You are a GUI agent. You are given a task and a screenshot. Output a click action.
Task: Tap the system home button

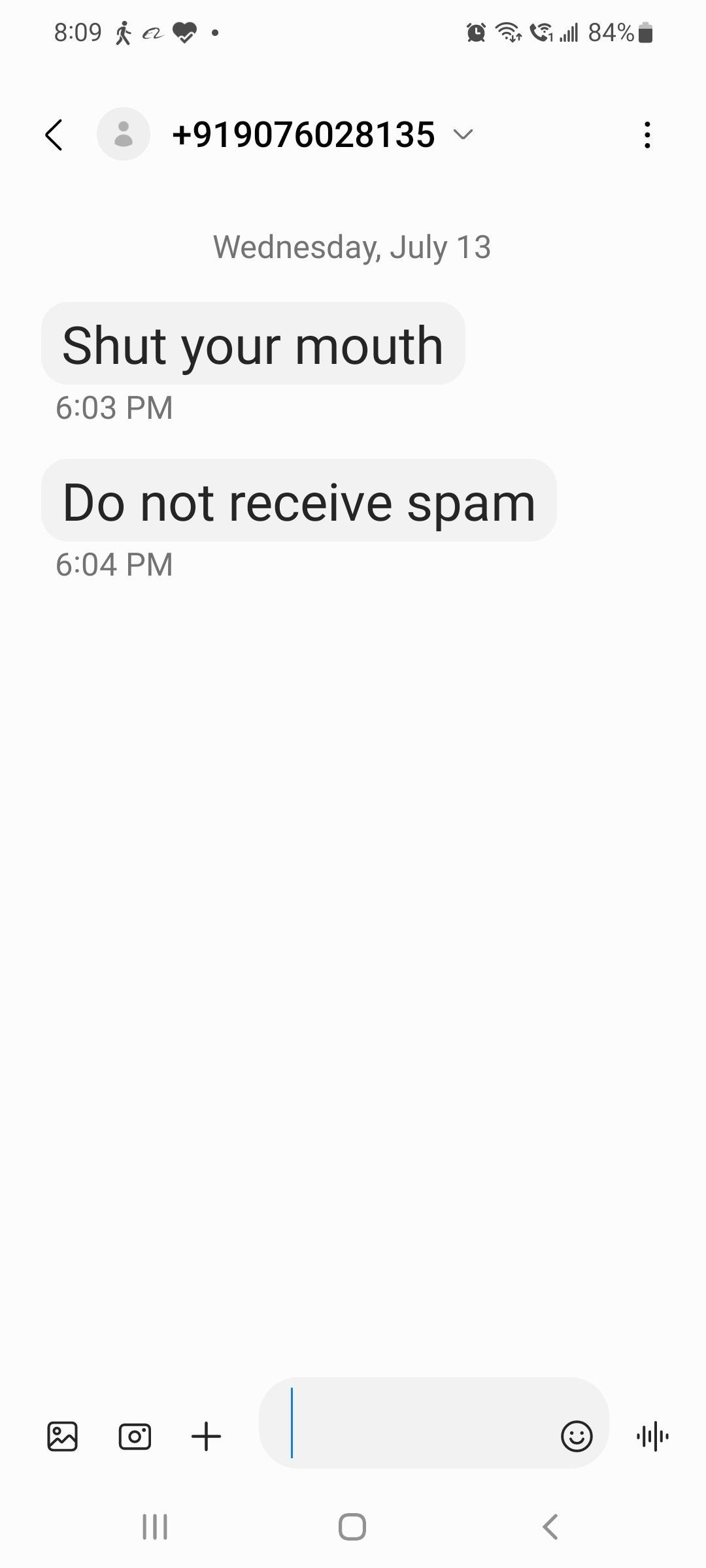pyautogui.click(x=352, y=1527)
